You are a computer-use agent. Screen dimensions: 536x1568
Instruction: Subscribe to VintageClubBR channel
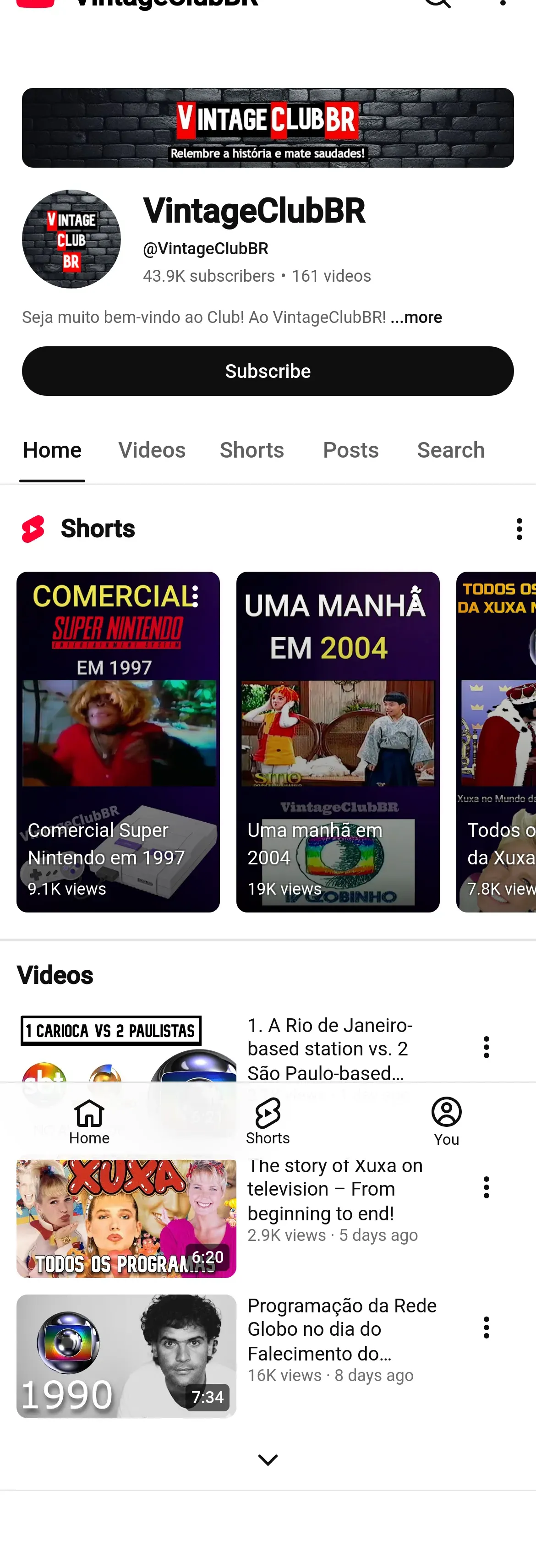pos(268,371)
